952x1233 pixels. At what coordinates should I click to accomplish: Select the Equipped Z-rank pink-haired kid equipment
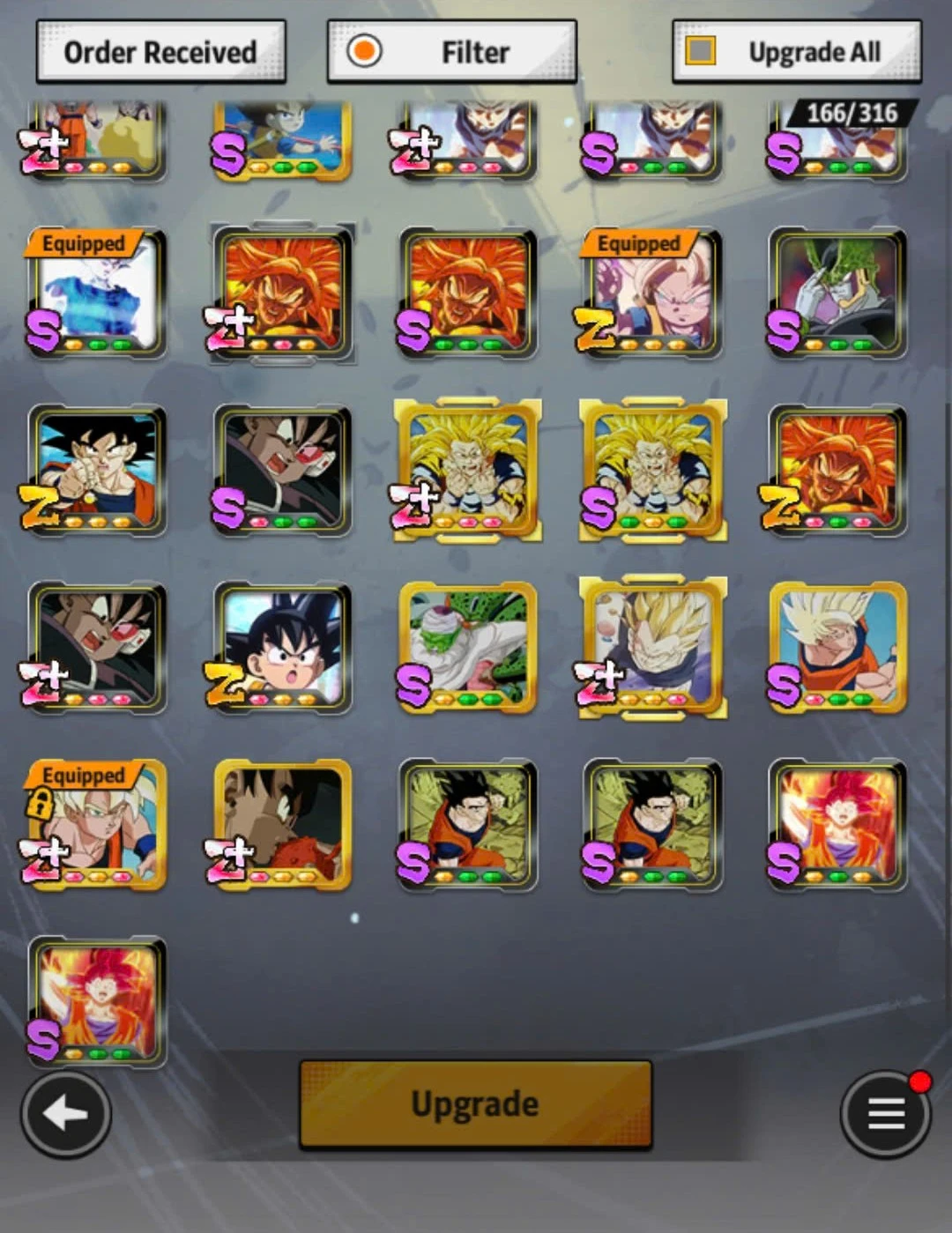click(x=652, y=293)
